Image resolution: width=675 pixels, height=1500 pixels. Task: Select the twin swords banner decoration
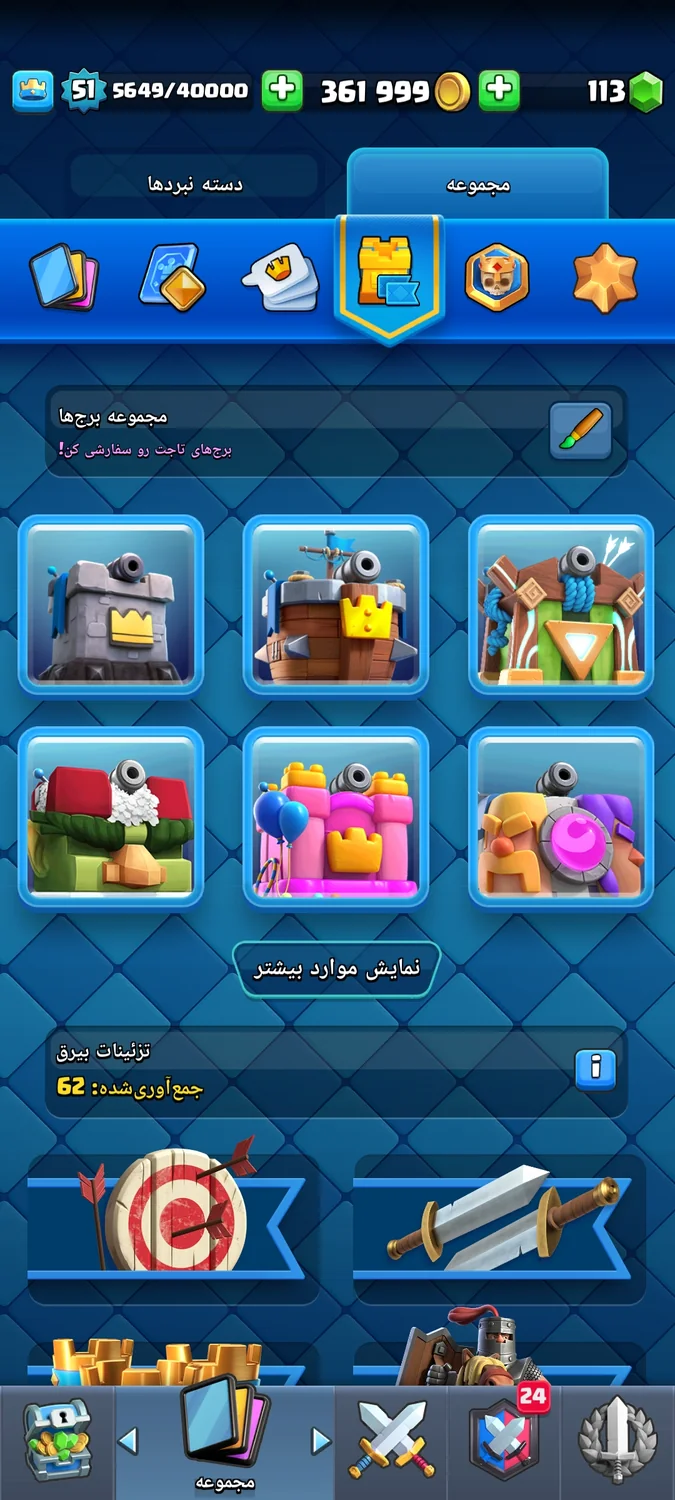(500, 1214)
